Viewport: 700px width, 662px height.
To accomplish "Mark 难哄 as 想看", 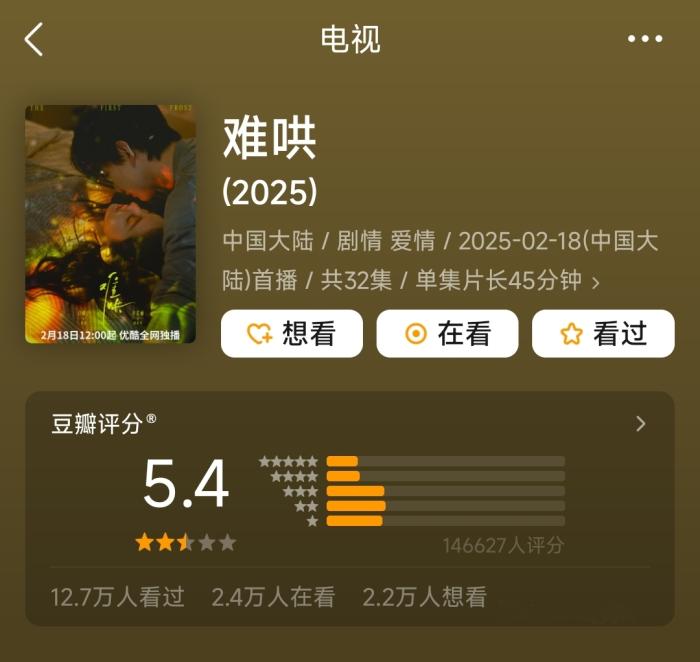I will click(x=292, y=334).
